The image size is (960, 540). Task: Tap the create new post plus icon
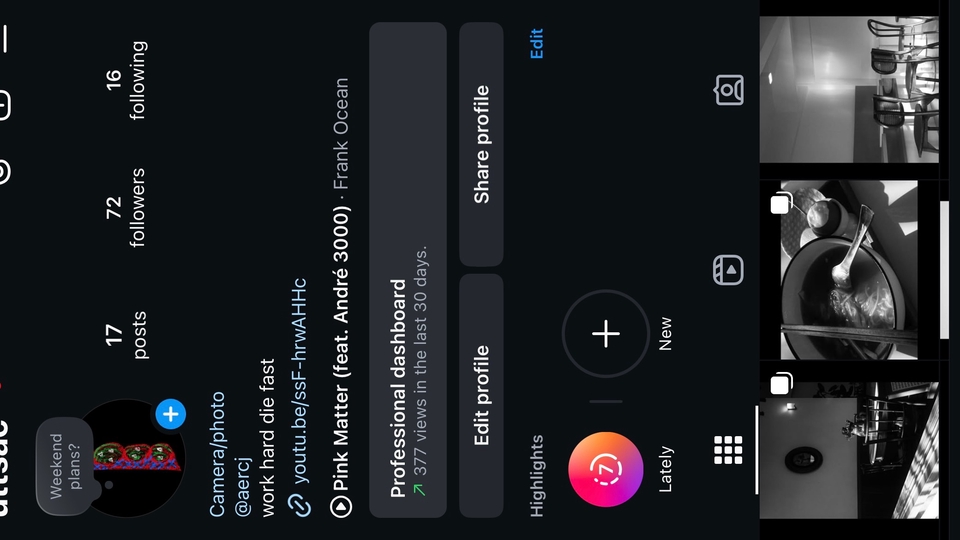5,104
